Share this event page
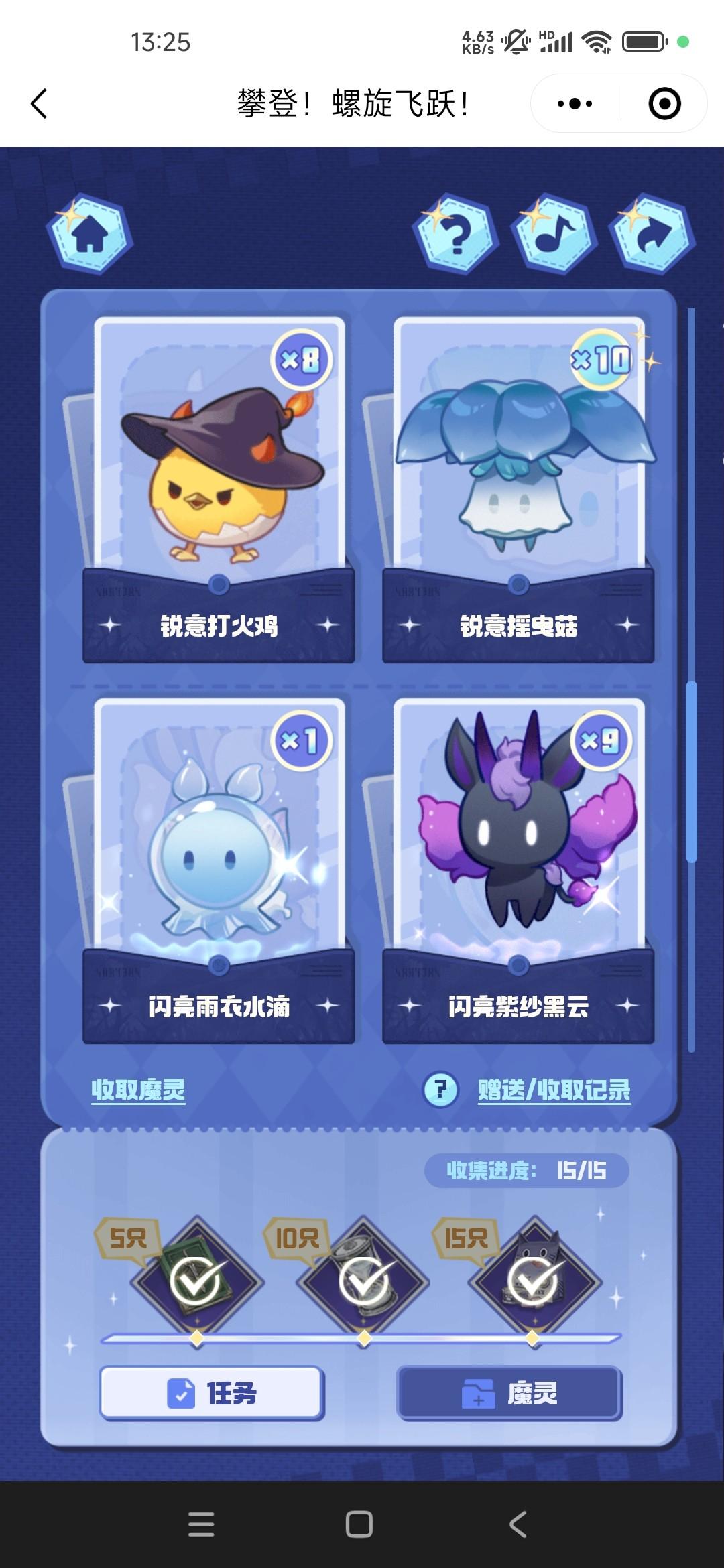 click(652, 234)
